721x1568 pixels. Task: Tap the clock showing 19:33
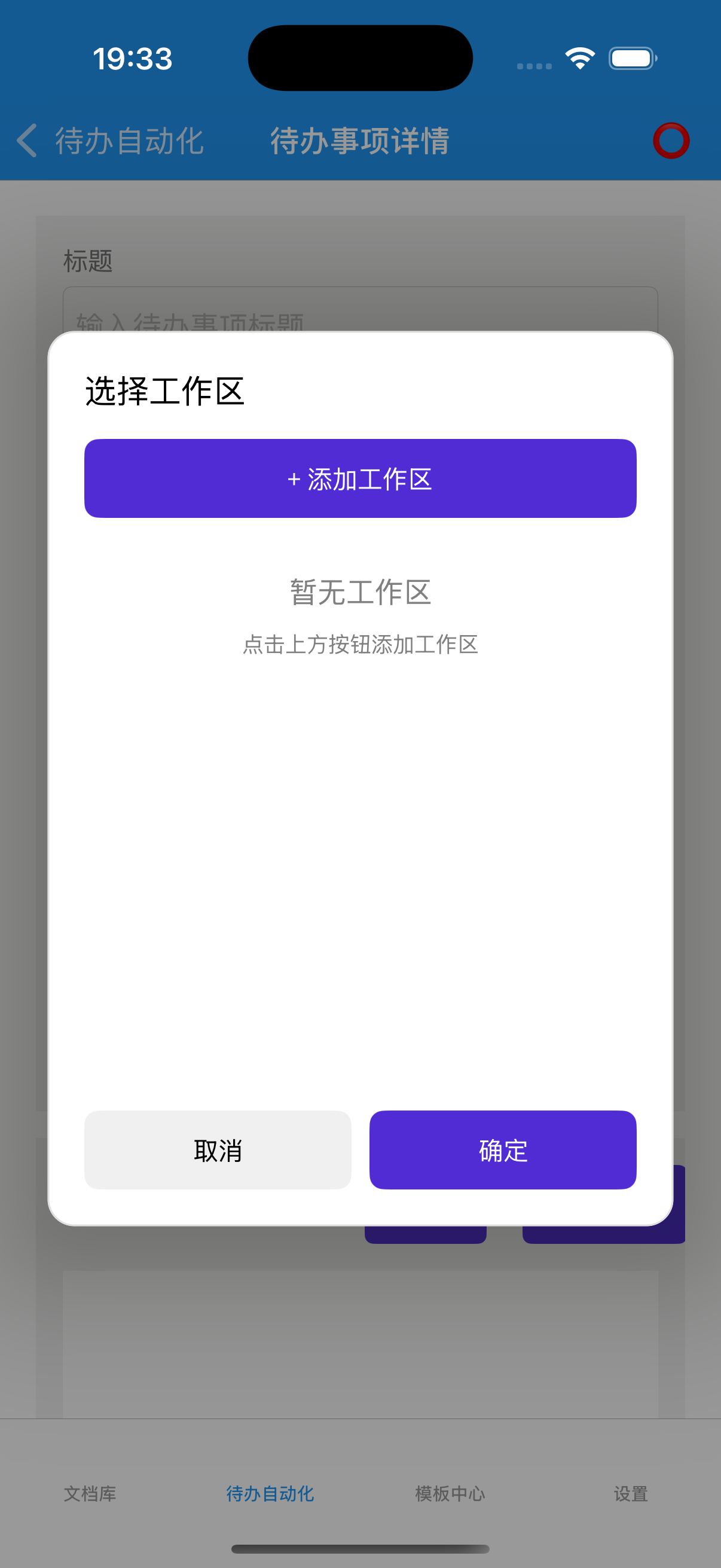click(x=133, y=58)
